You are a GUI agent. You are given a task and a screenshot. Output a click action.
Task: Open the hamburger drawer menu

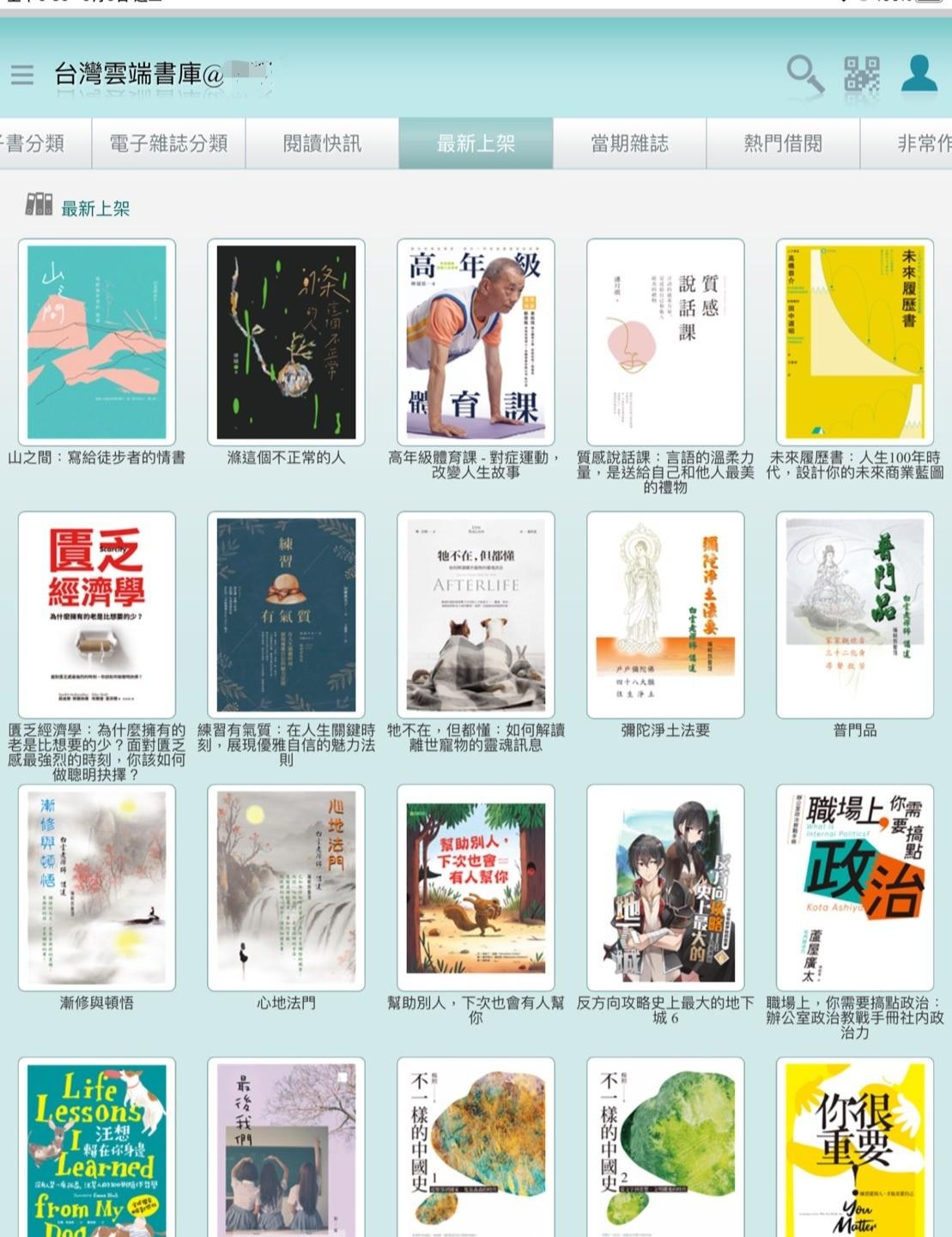click(x=22, y=75)
